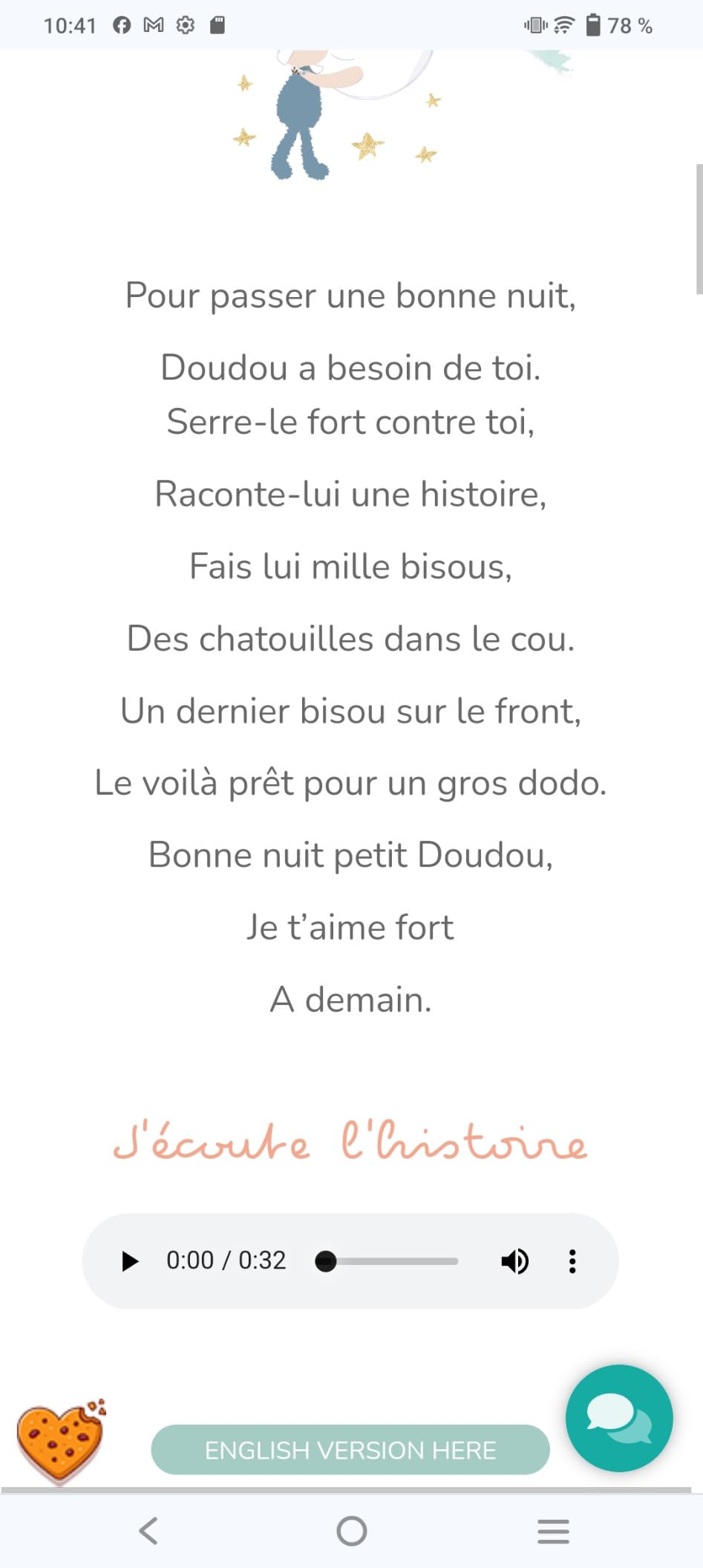Screen dimensions: 703x1568
Task: Open the English version here button
Action: click(x=350, y=1449)
